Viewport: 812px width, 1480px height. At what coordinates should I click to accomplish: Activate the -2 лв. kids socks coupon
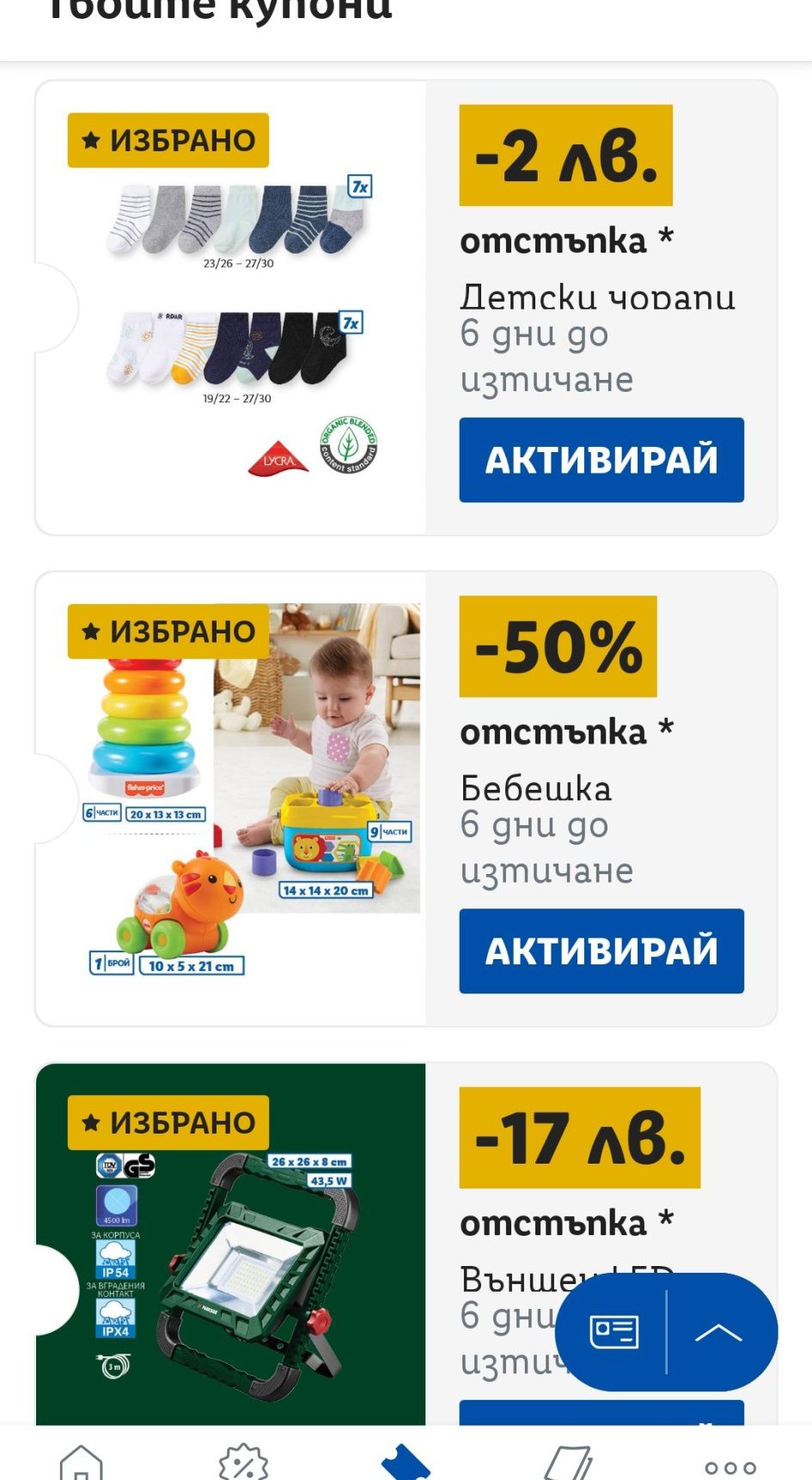[x=601, y=460]
